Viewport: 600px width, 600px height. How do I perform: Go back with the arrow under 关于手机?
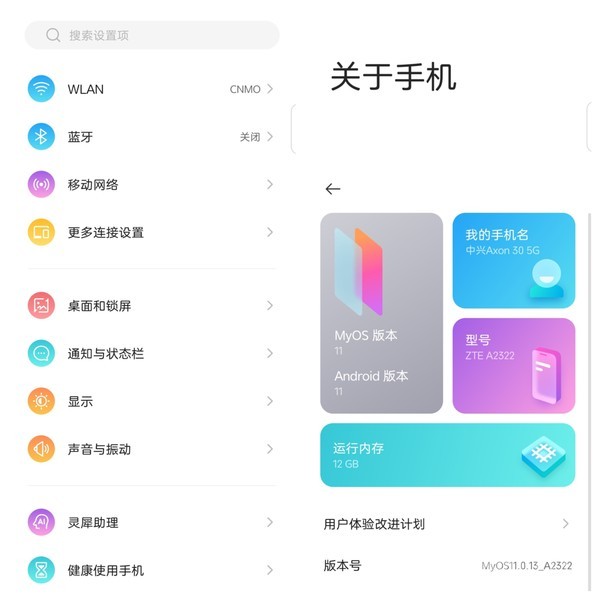tap(333, 189)
